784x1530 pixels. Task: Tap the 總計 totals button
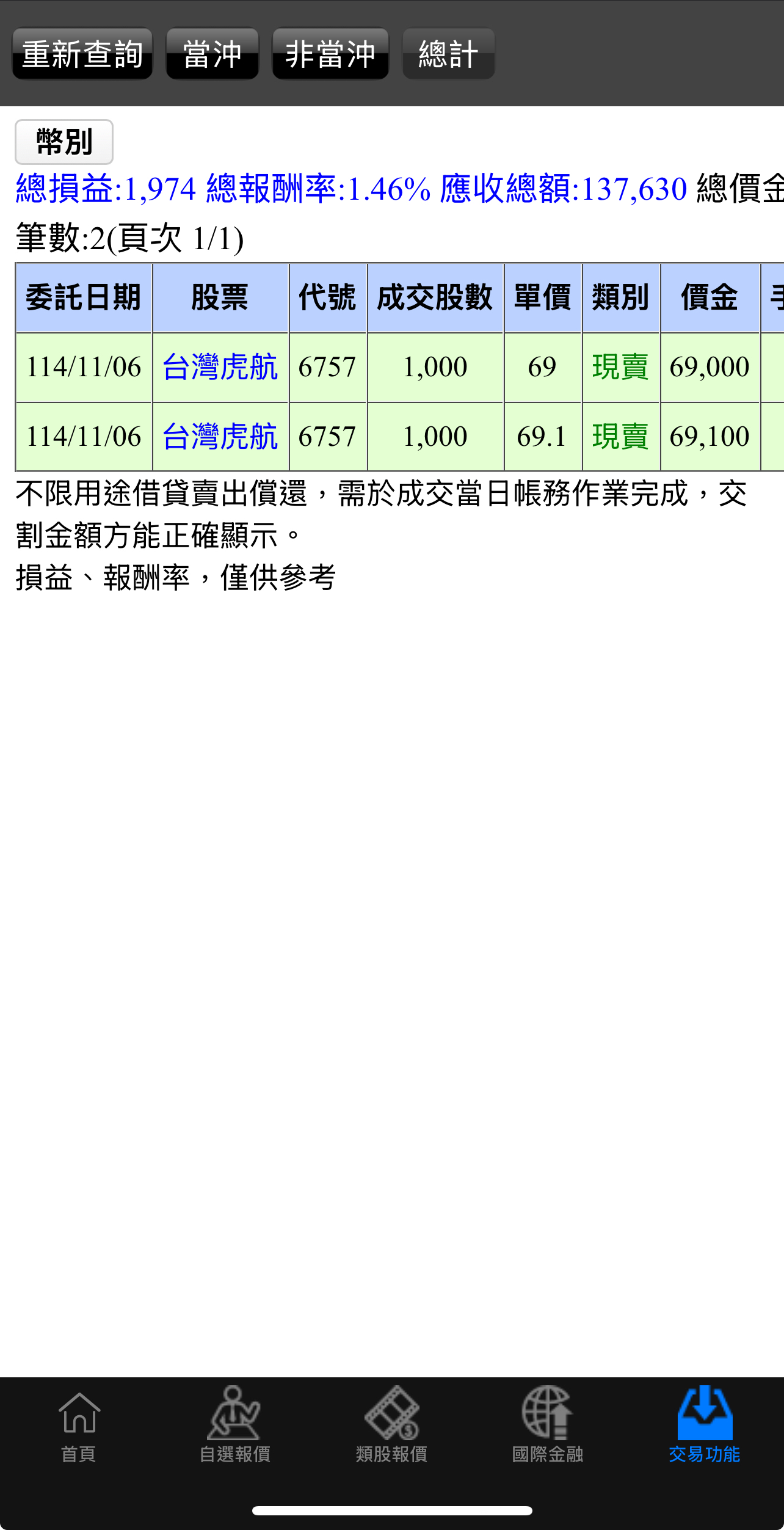[x=448, y=54]
